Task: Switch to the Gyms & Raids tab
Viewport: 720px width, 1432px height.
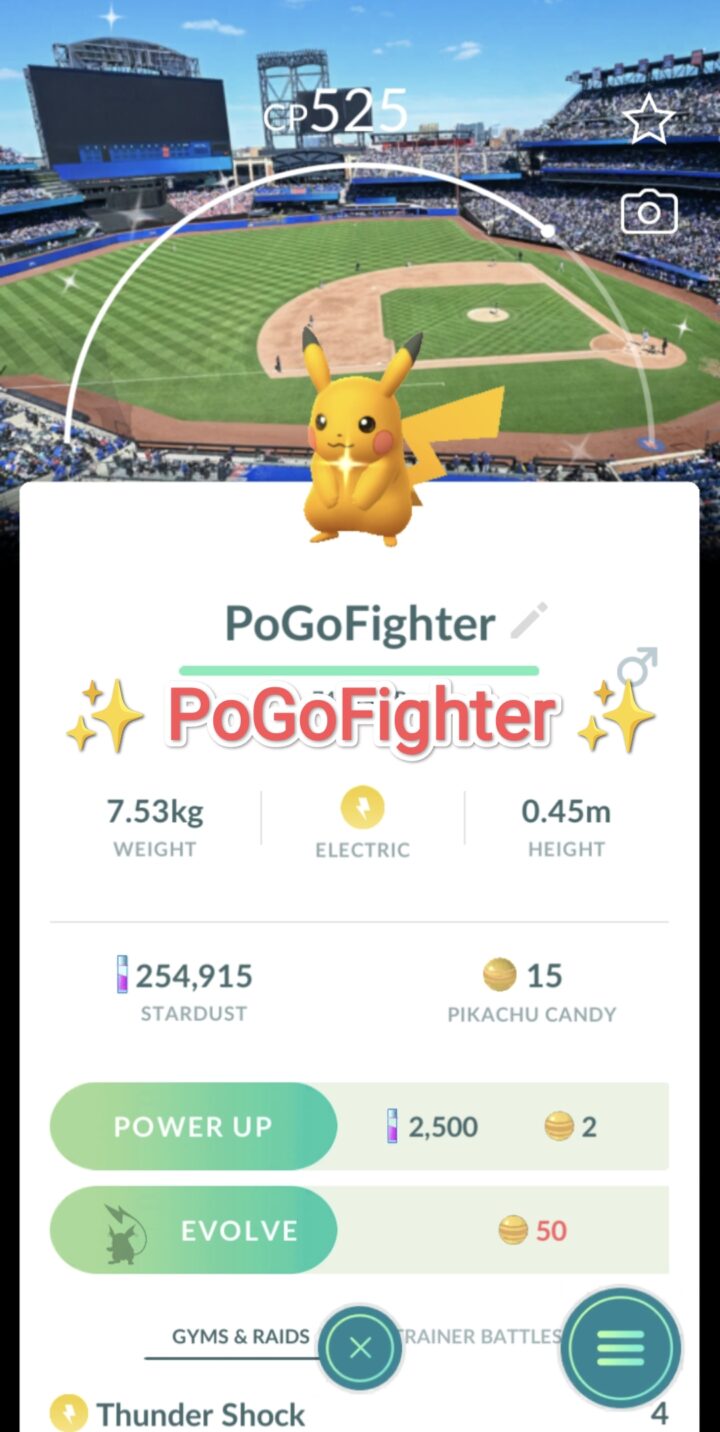Action: click(x=240, y=1336)
